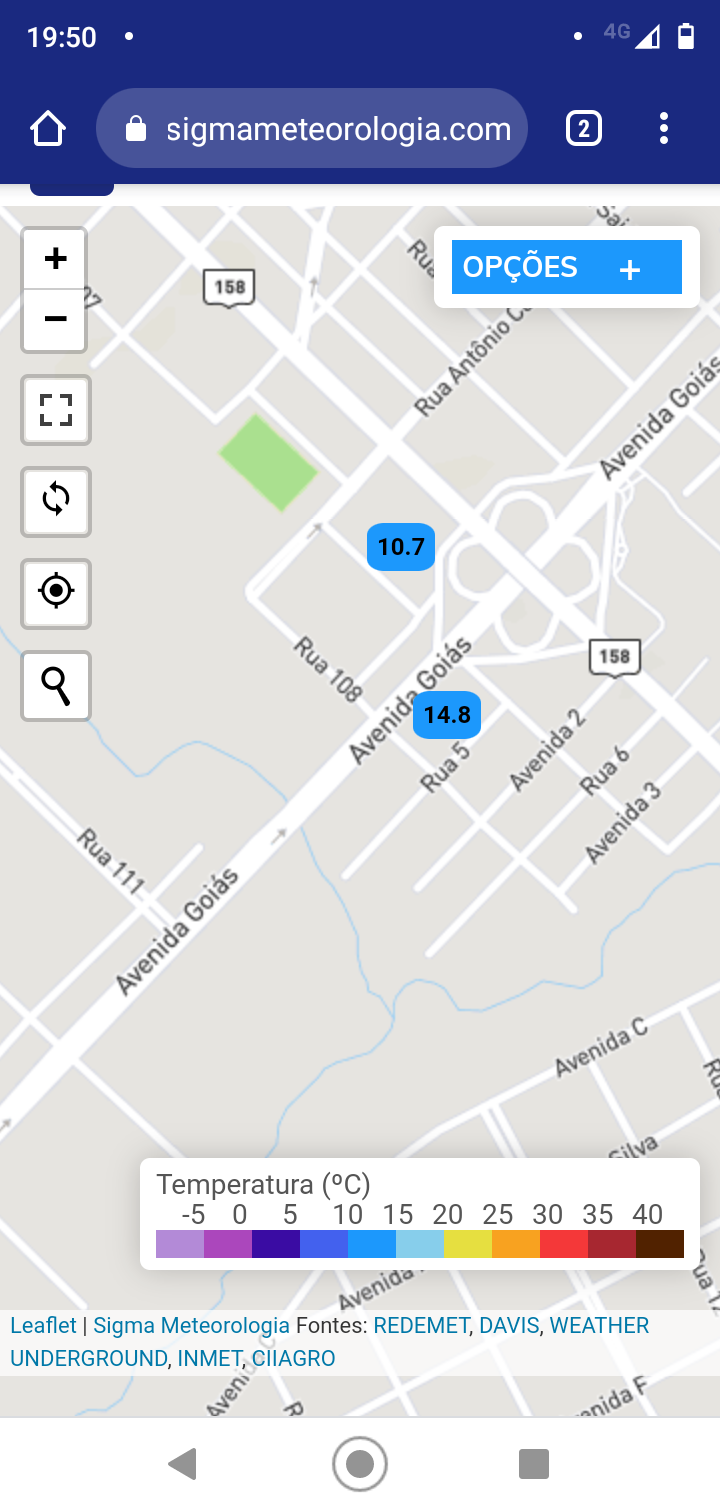Refresh the map data
Image resolution: width=720 pixels, height=1512 pixels.
point(56,501)
